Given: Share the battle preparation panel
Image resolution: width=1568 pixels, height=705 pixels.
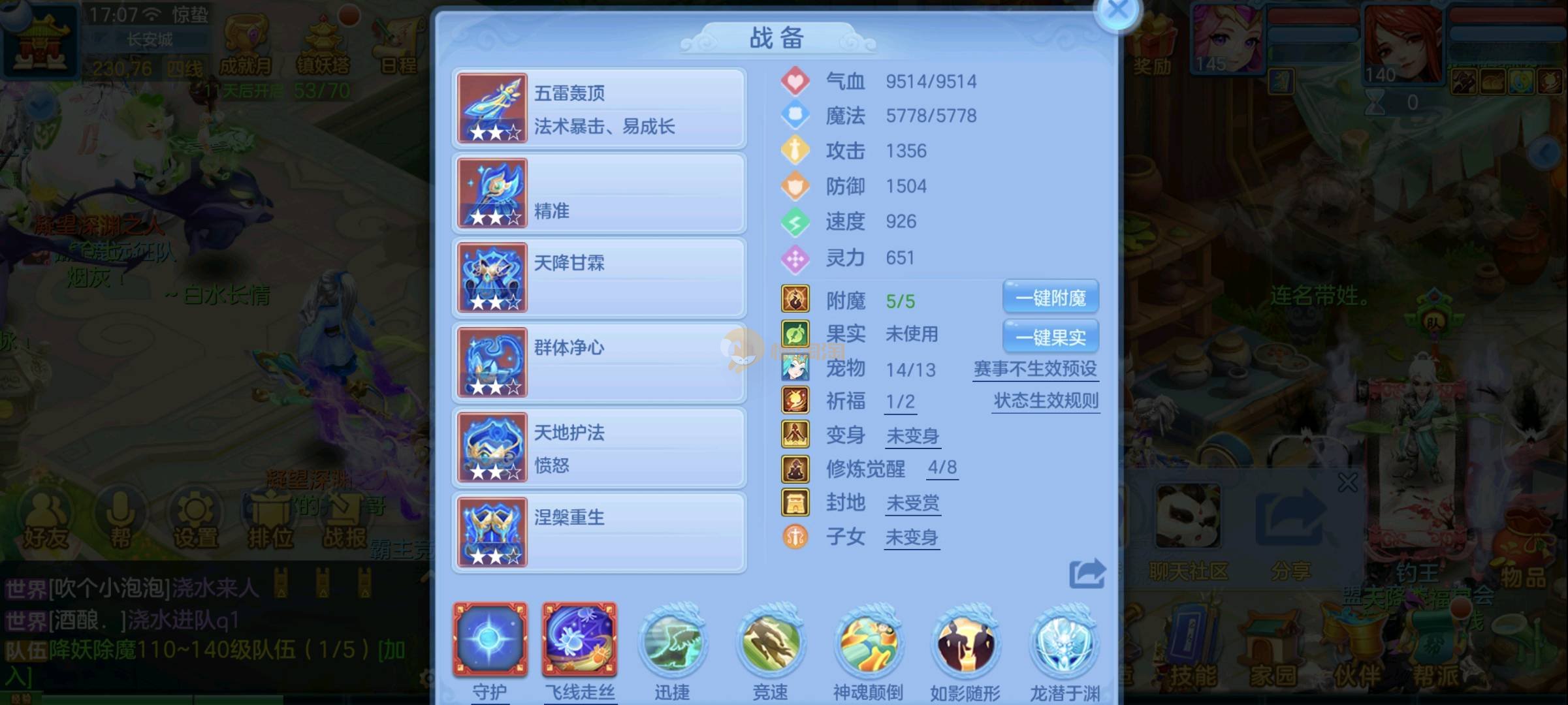Looking at the screenshot, I should coord(1087,574).
